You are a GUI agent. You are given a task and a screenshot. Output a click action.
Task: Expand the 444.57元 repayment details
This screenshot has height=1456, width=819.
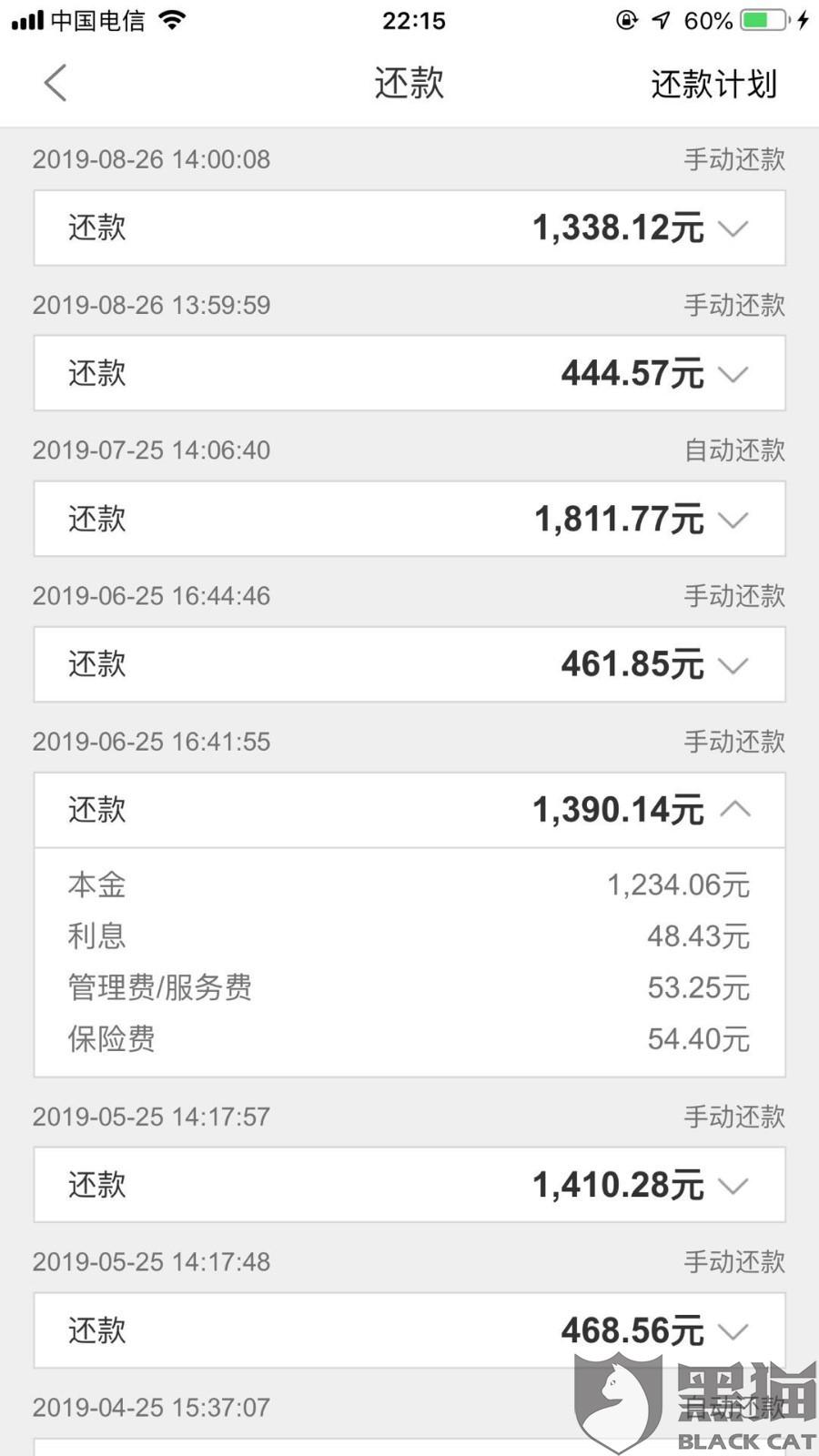coord(409,373)
